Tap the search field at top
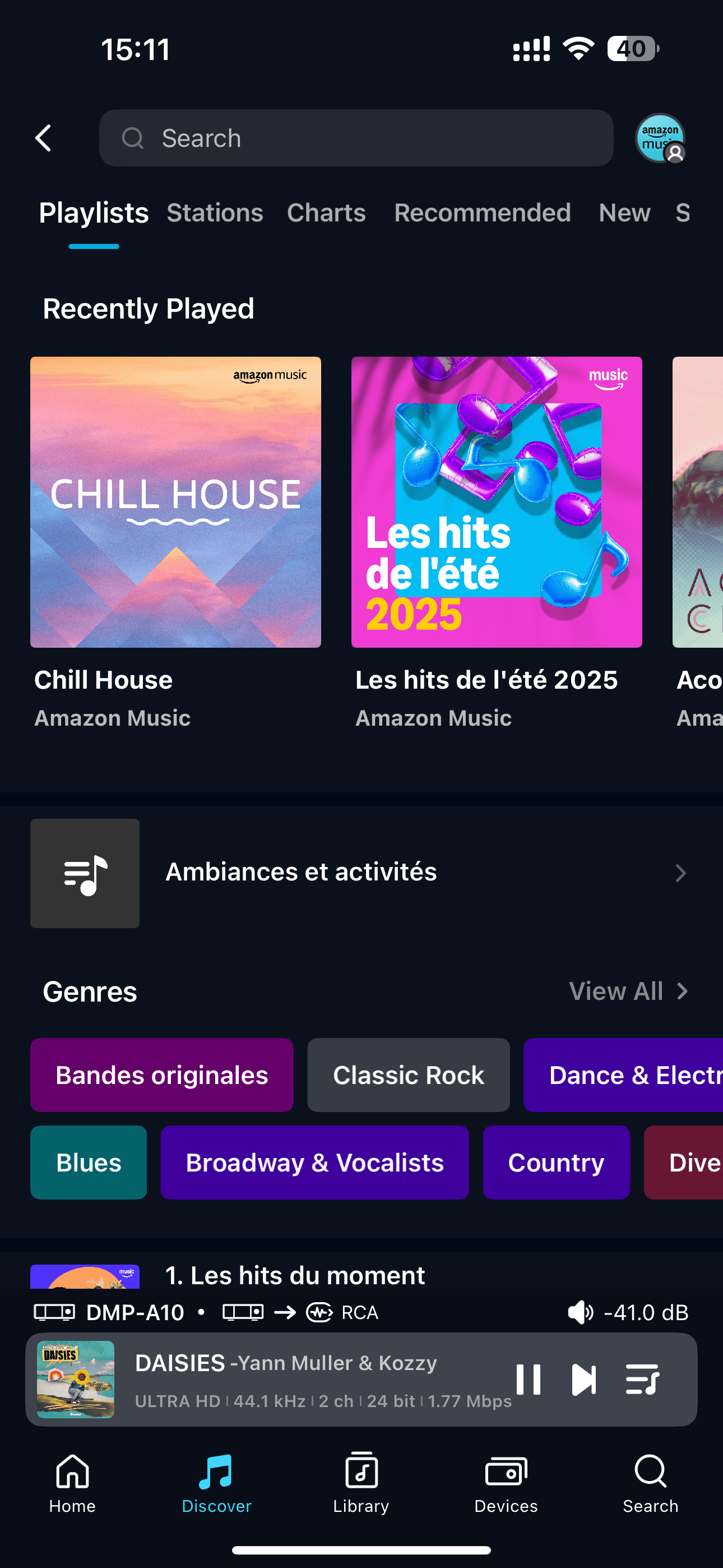Screen dimensions: 723x1568 point(356,138)
